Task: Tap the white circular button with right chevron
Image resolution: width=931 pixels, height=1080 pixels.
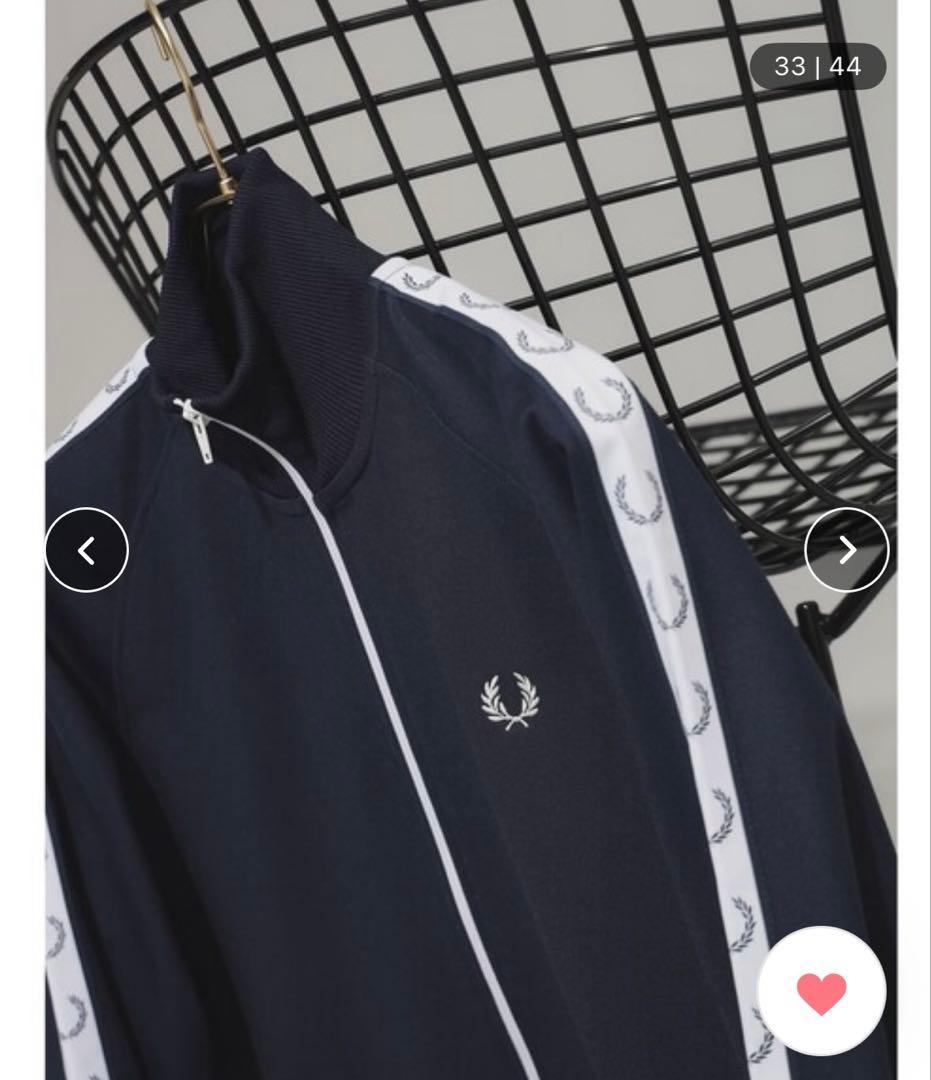Action: coord(846,548)
